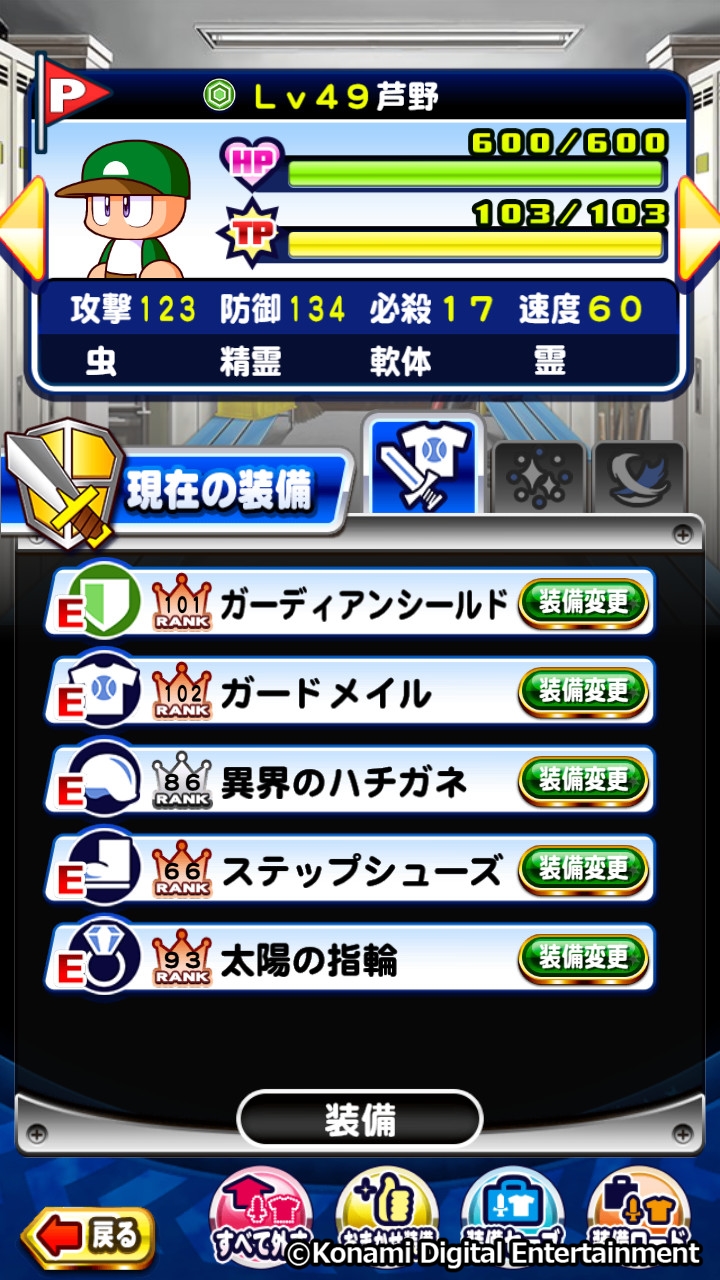Image resolution: width=720 pixels, height=1280 pixels.
Task: Switch to the sword and shirt equipment tab
Action: point(423,467)
